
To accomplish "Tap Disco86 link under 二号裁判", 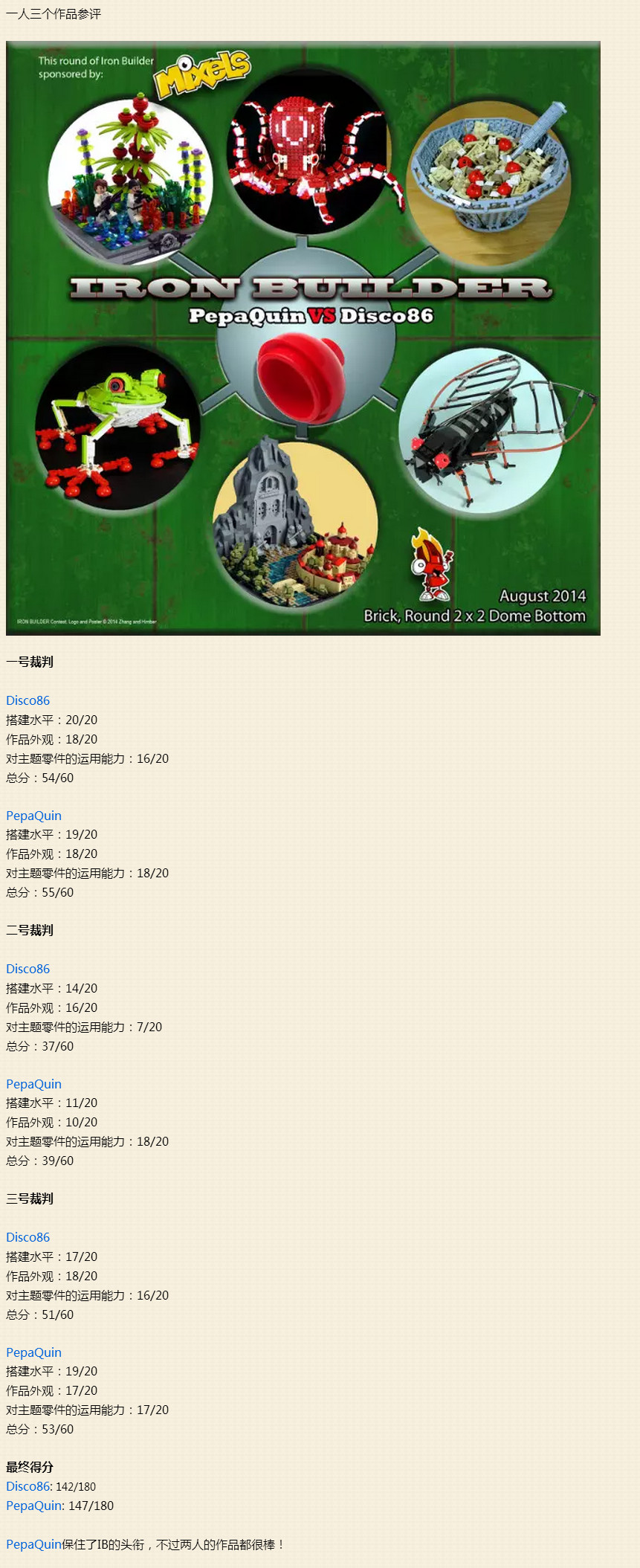I will click(x=28, y=969).
